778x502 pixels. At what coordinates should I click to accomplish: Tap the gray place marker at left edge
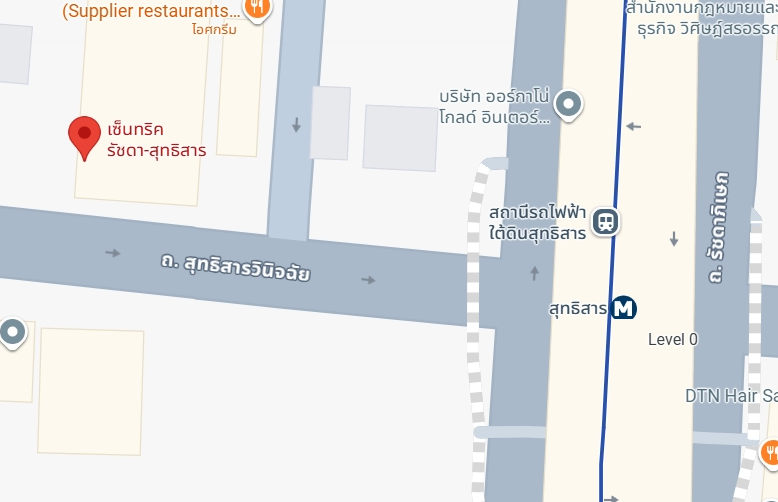[x=12, y=332]
